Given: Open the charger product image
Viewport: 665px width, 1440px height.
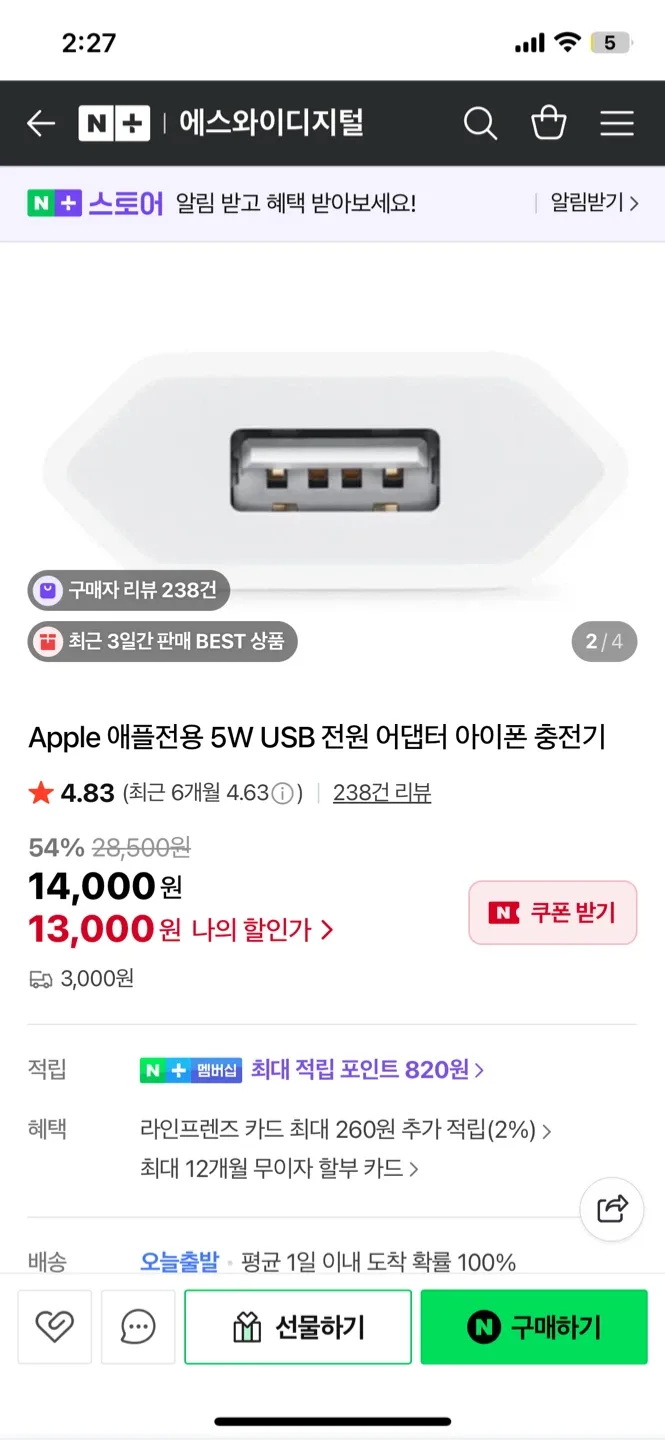Looking at the screenshot, I should click(x=333, y=470).
